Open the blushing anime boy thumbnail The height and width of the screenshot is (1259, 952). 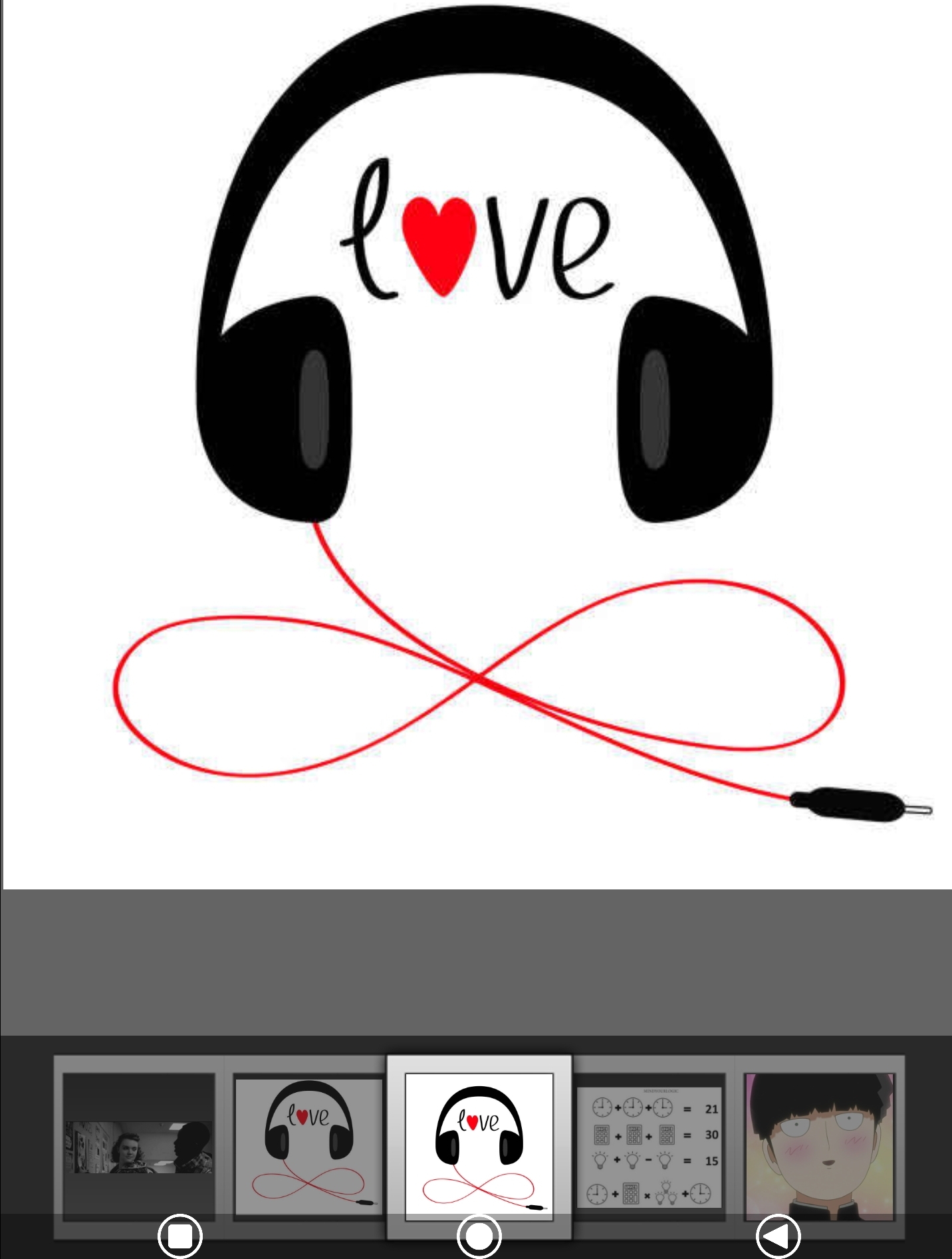[x=820, y=1145]
